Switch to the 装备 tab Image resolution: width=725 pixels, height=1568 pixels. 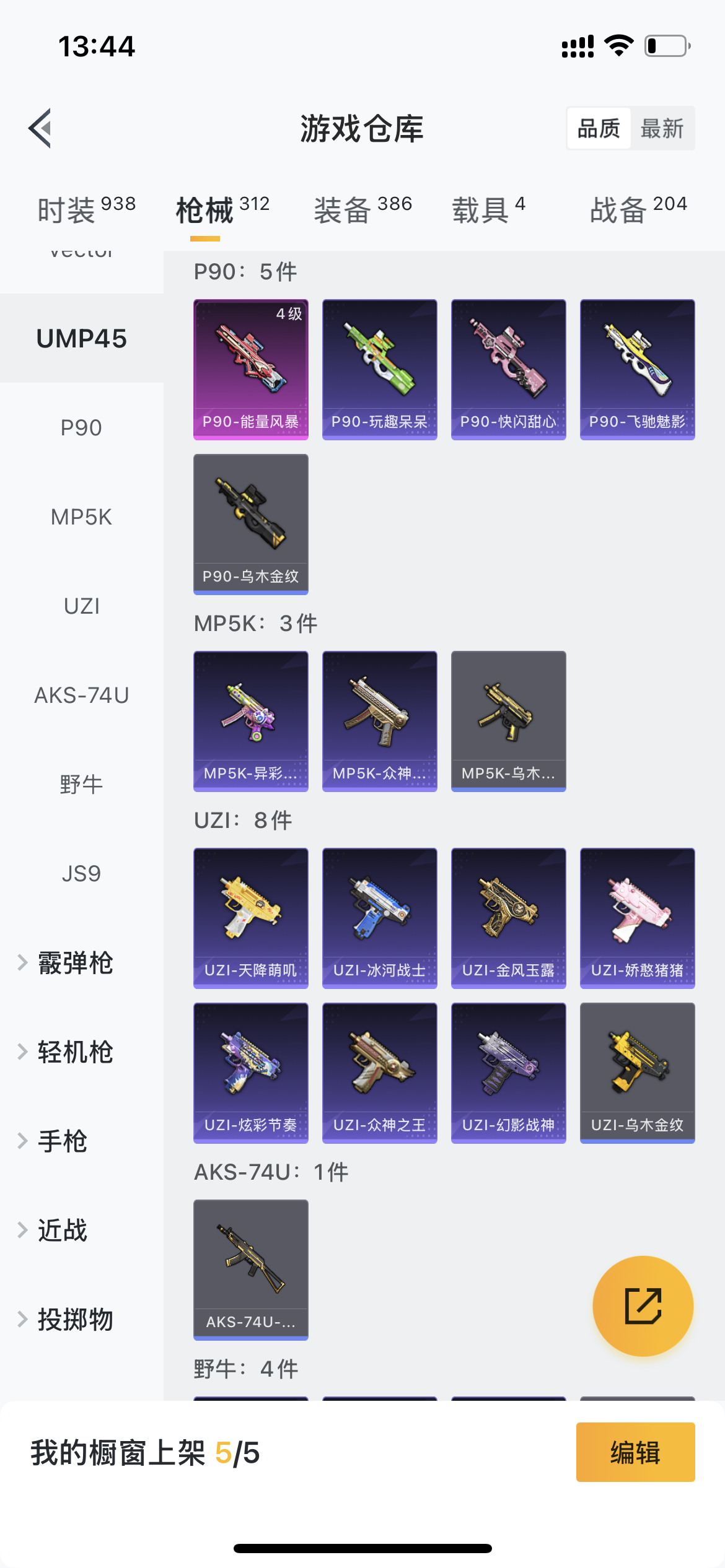[x=362, y=209]
